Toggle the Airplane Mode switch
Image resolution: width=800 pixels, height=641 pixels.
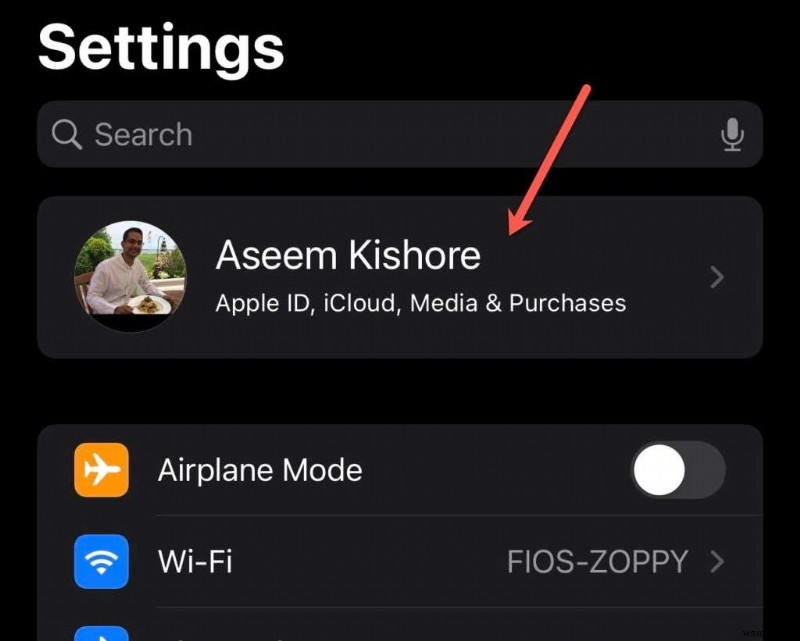pos(678,470)
